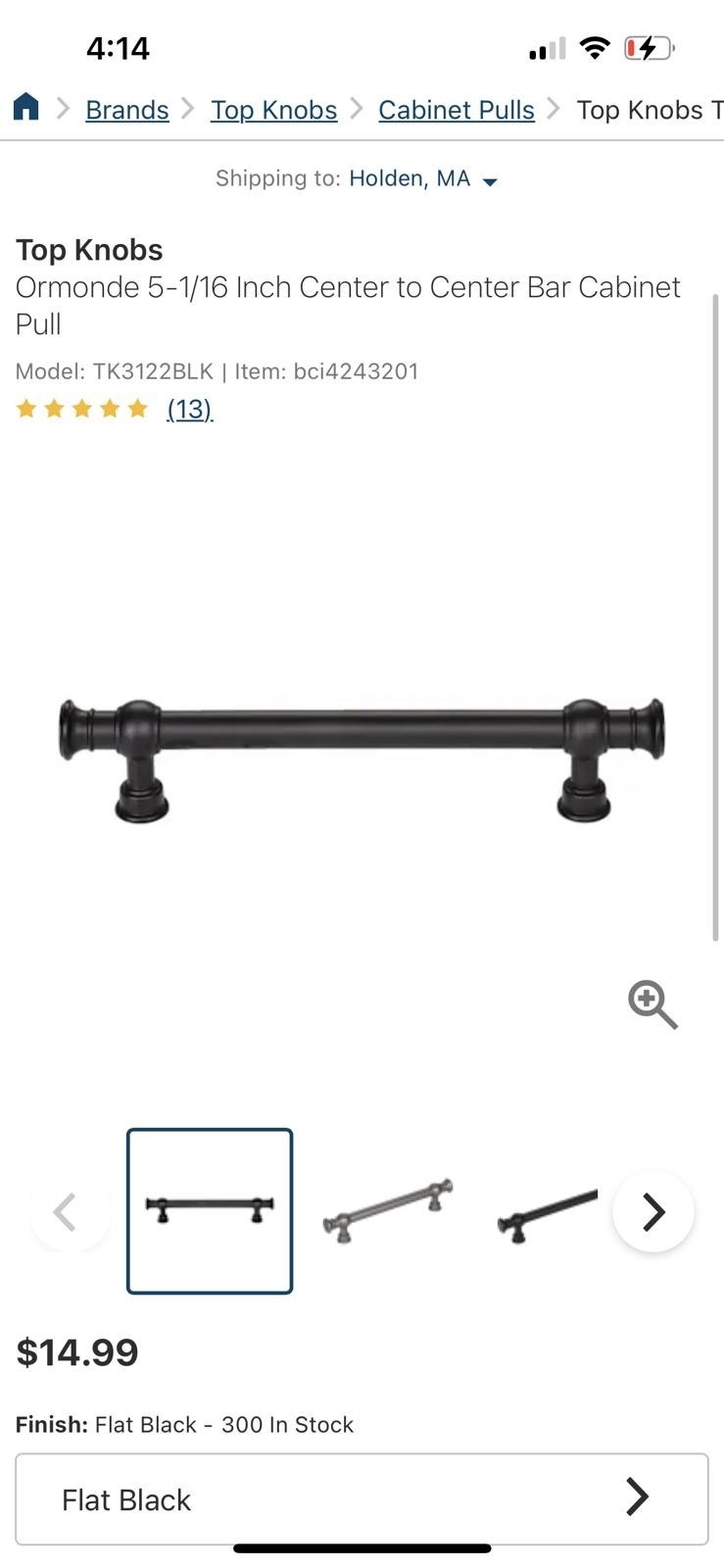Open the 13 reviews link
Viewport: 724px width, 1568px height.
(189, 409)
